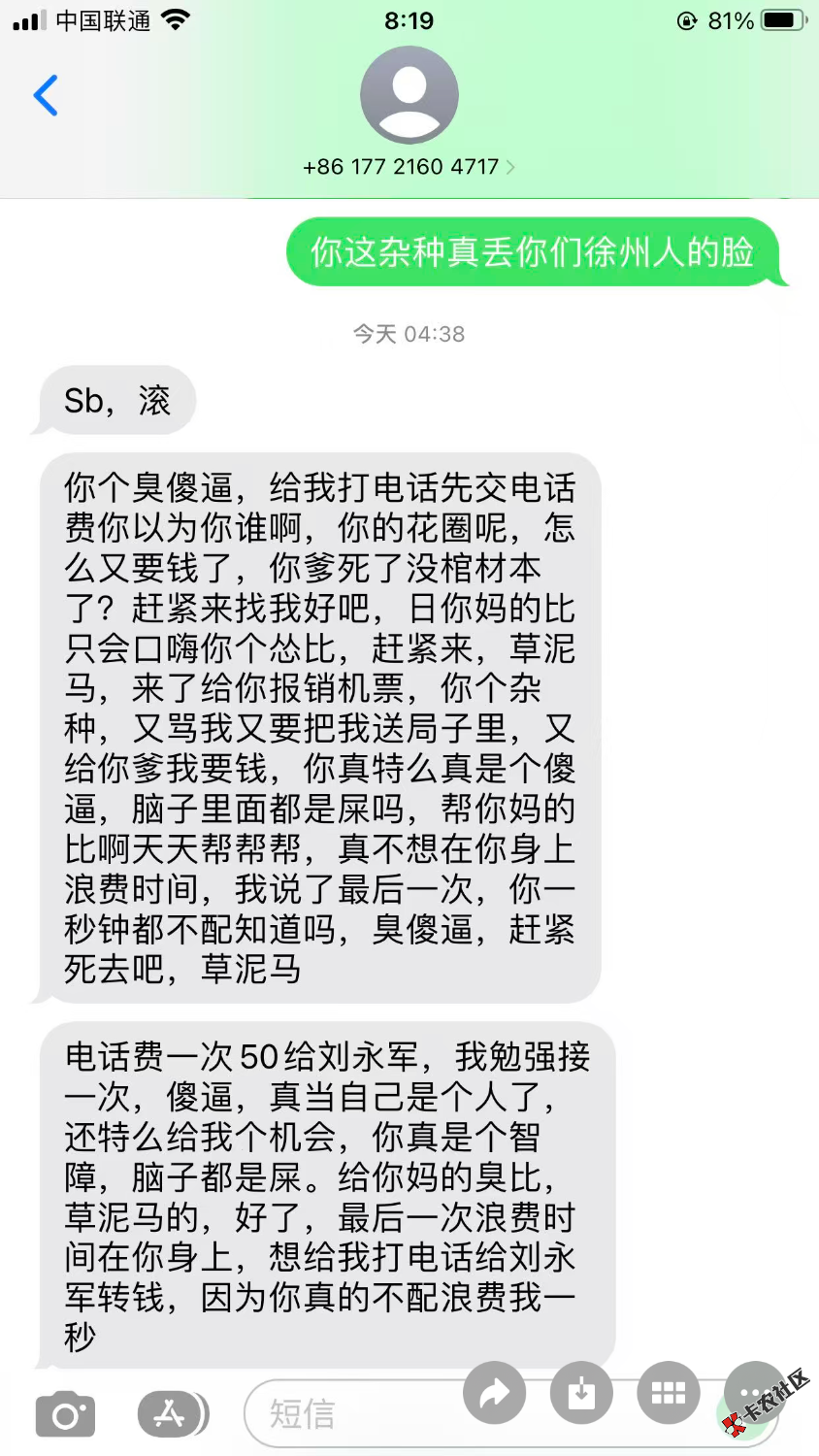Open contact details for +86 177 2160 4717
819x1456 pixels.
click(409, 167)
